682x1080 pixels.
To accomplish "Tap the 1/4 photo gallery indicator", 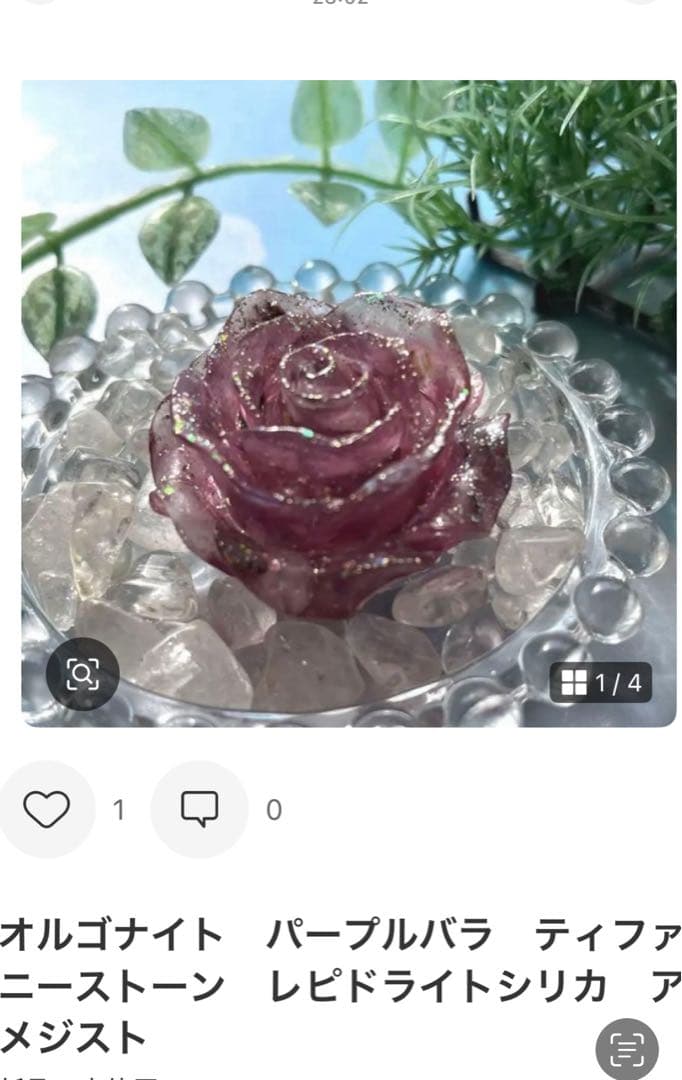I will tap(601, 683).
